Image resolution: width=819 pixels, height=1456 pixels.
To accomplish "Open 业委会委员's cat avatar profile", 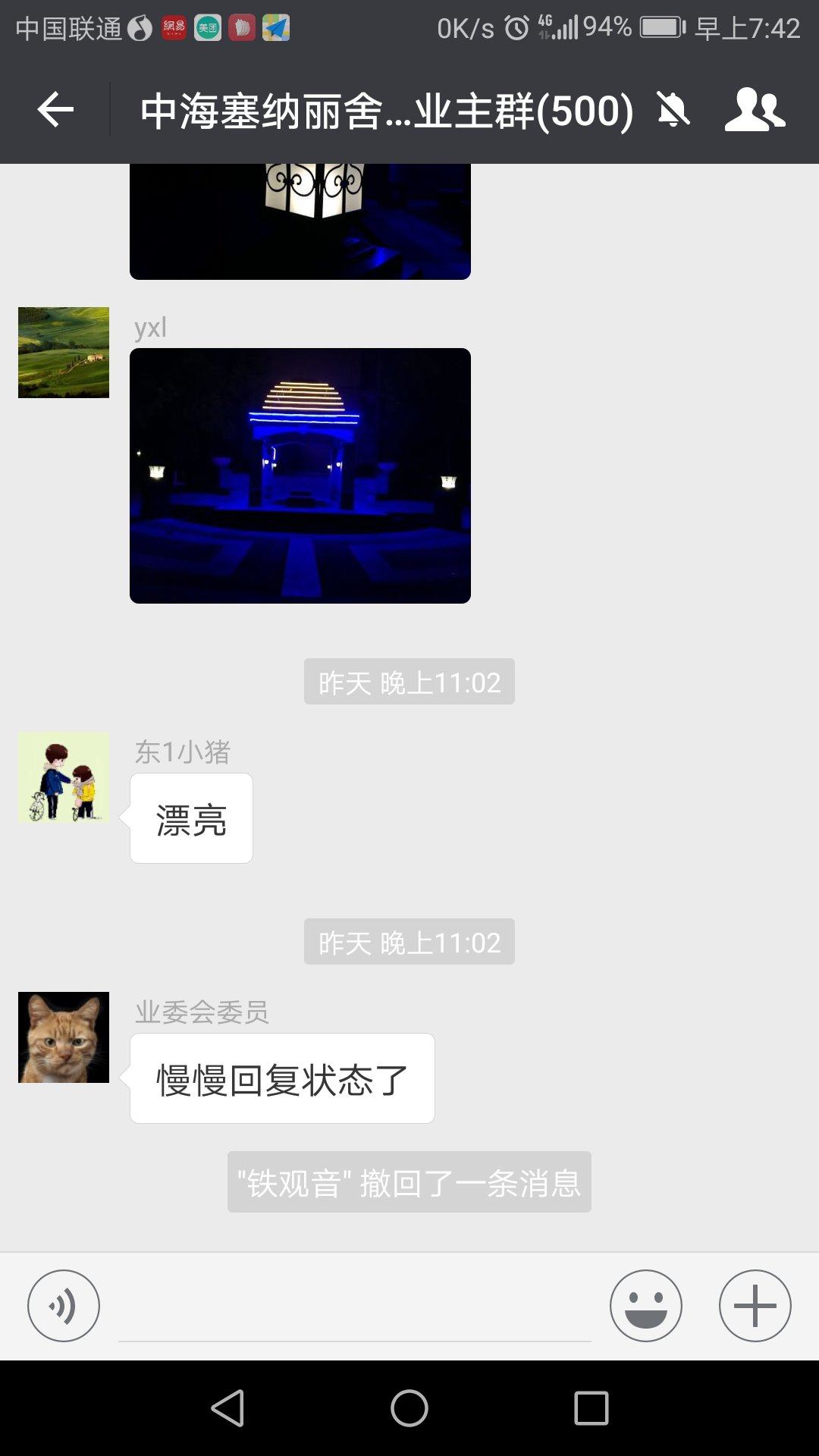I will coord(64,1037).
